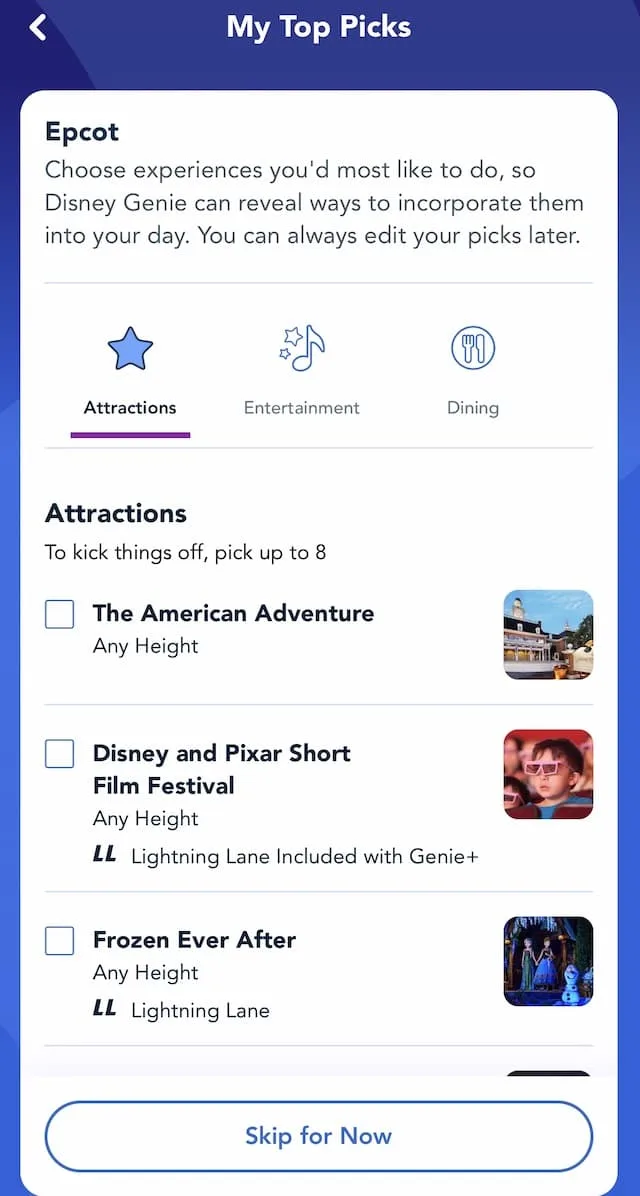Open The American Adventure photo thumbnail
This screenshot has height=1196, width=640.
[x=548, y=635]
